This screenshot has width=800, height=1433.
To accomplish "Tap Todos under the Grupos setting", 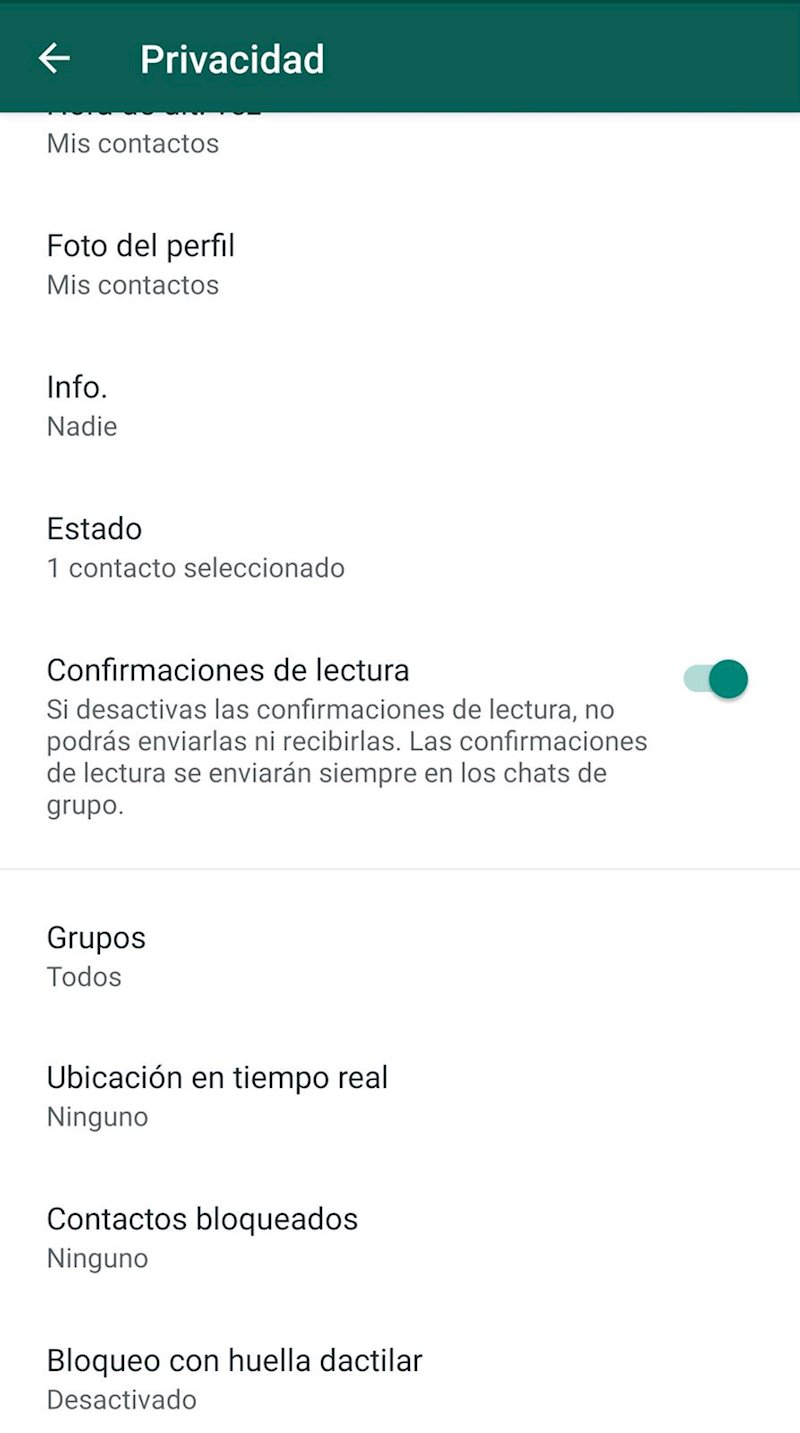I will [x=84, y=977].
